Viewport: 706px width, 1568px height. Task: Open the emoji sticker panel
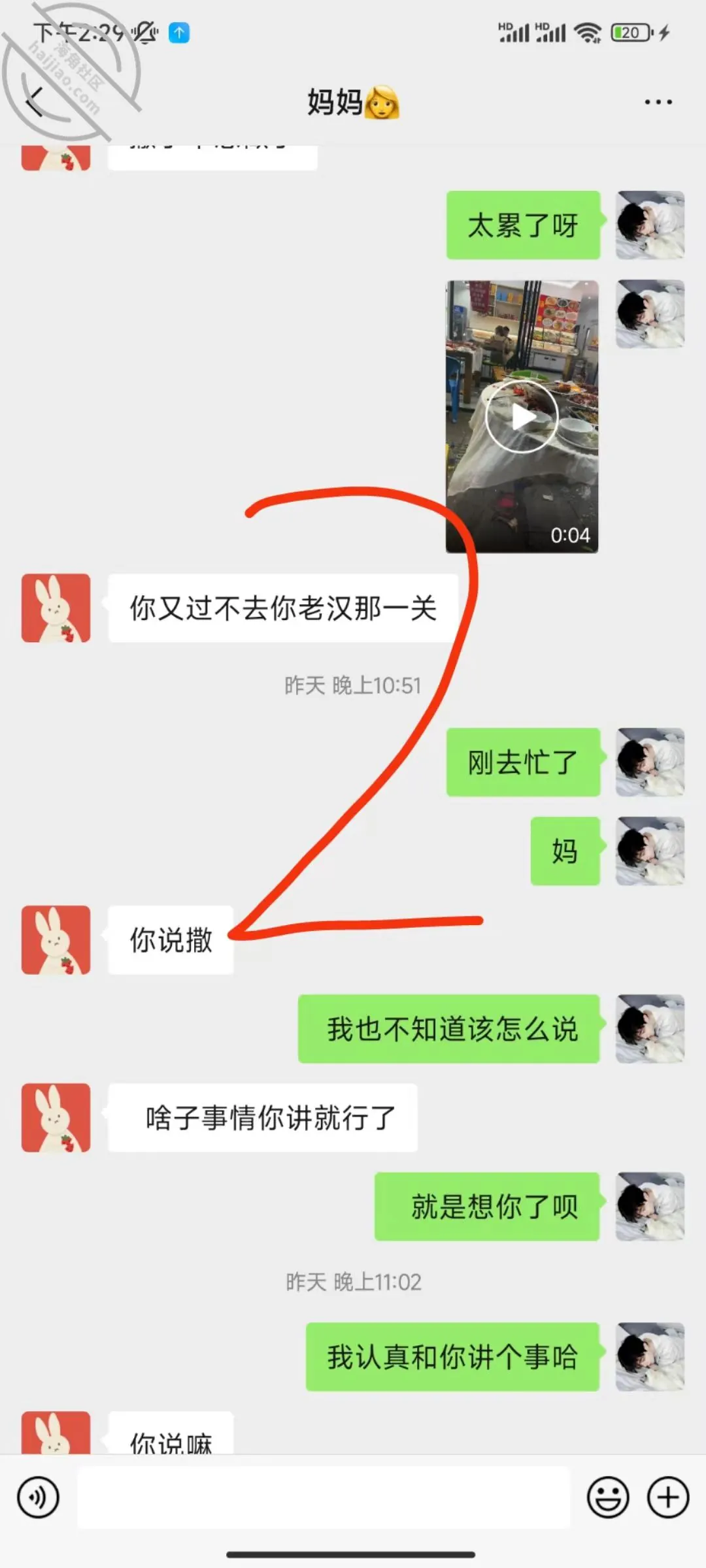[608, 1497]
